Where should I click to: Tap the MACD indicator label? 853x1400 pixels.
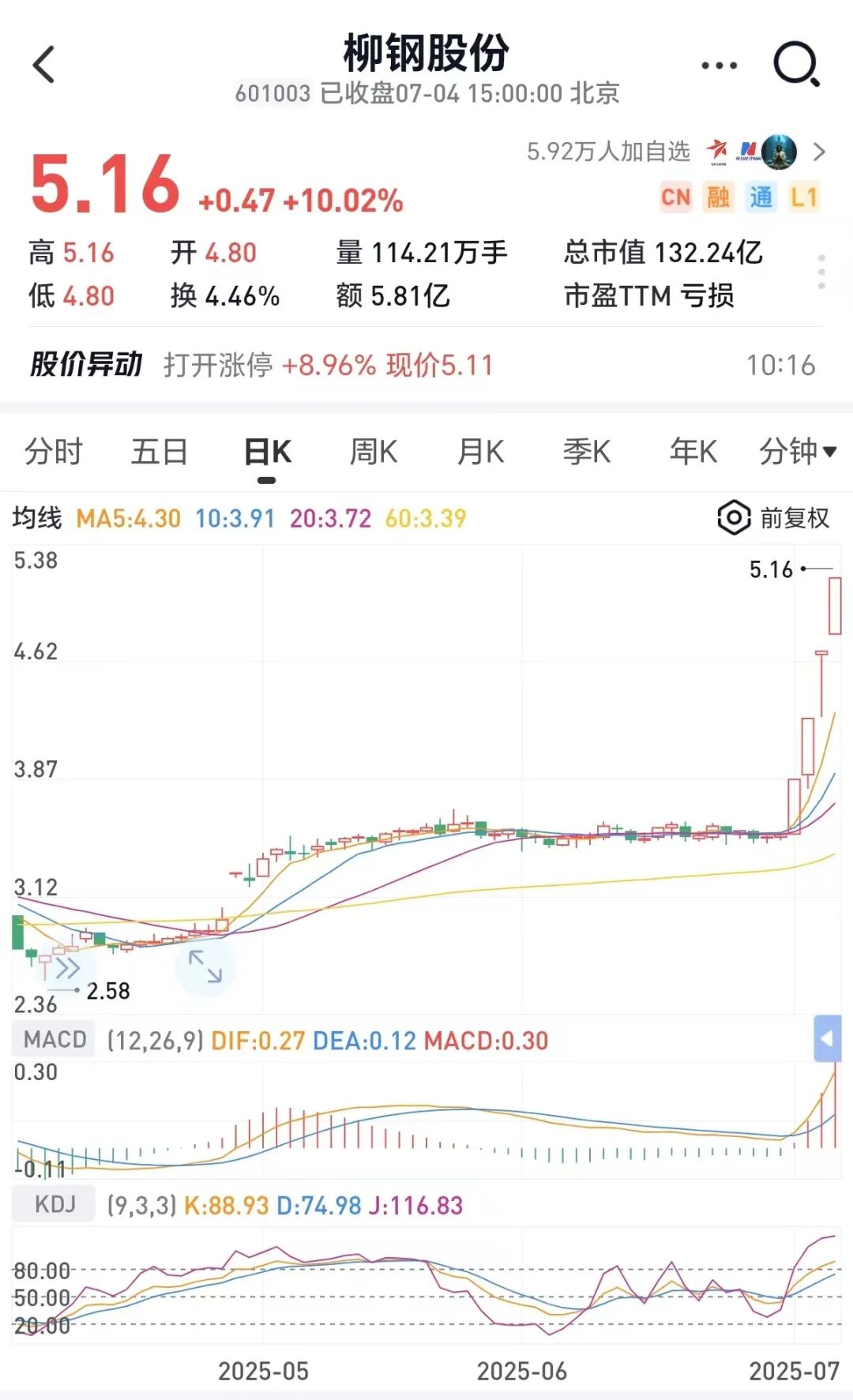(54, 1039)
